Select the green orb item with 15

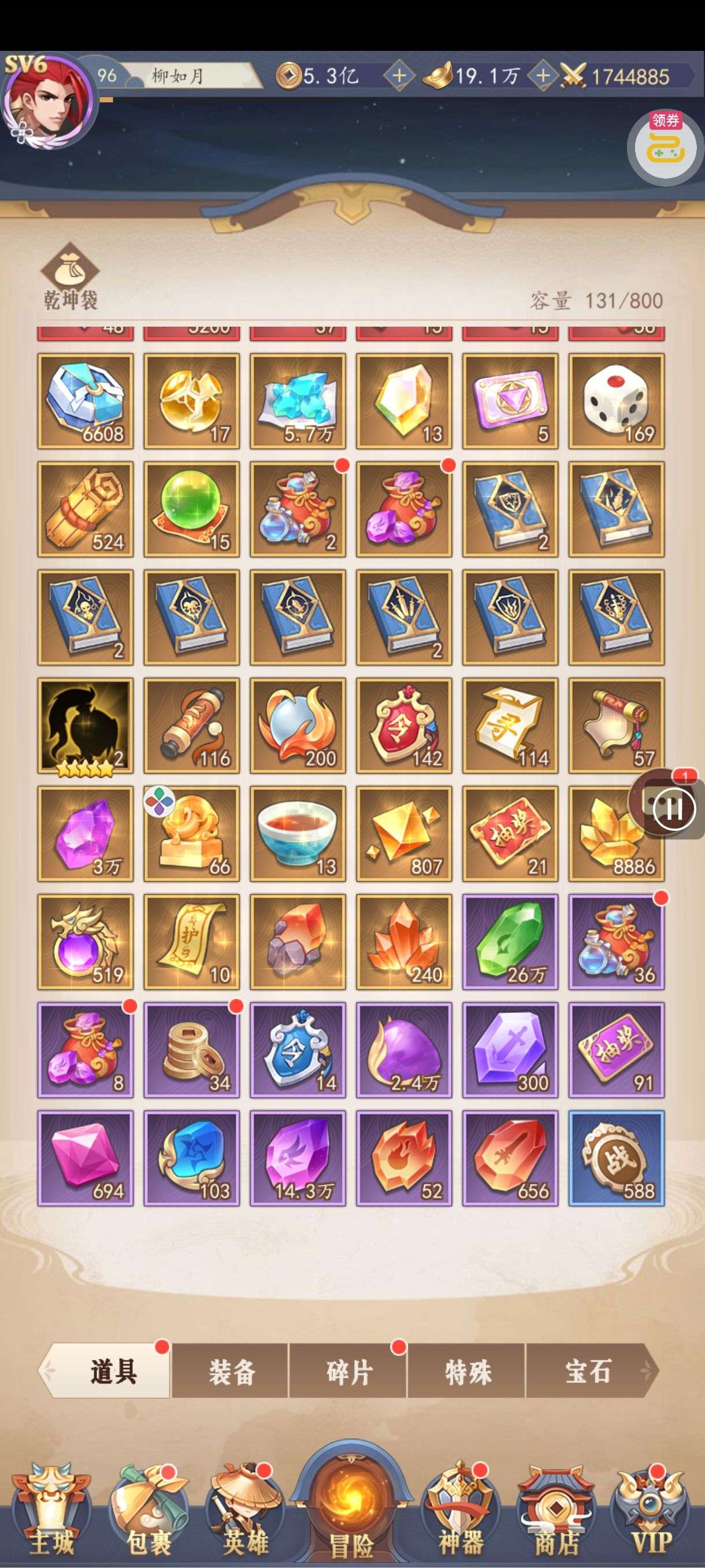click(x=192, y=509)
